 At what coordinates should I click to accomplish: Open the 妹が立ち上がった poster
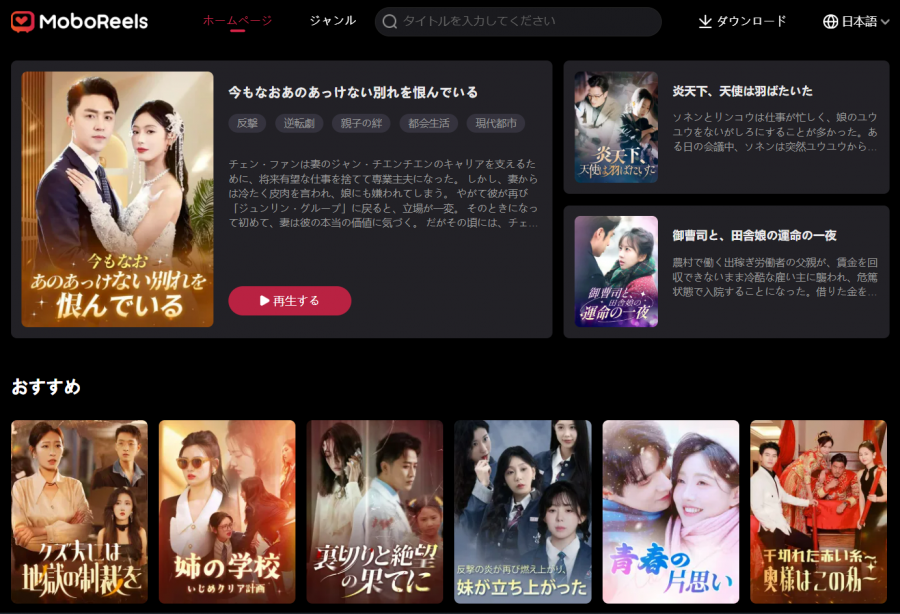[x=523, y=511]
